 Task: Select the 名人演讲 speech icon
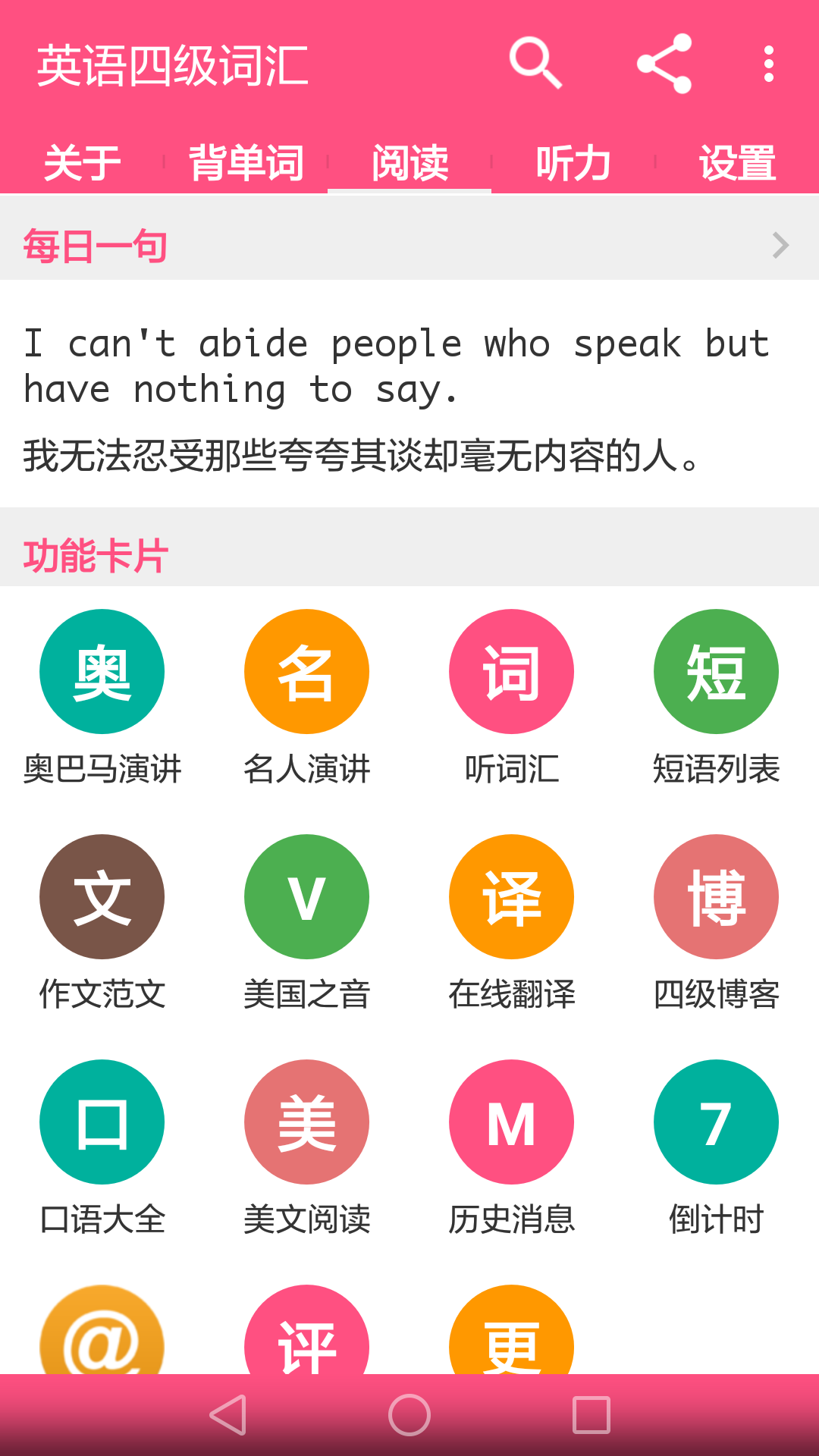click(306, 671)
